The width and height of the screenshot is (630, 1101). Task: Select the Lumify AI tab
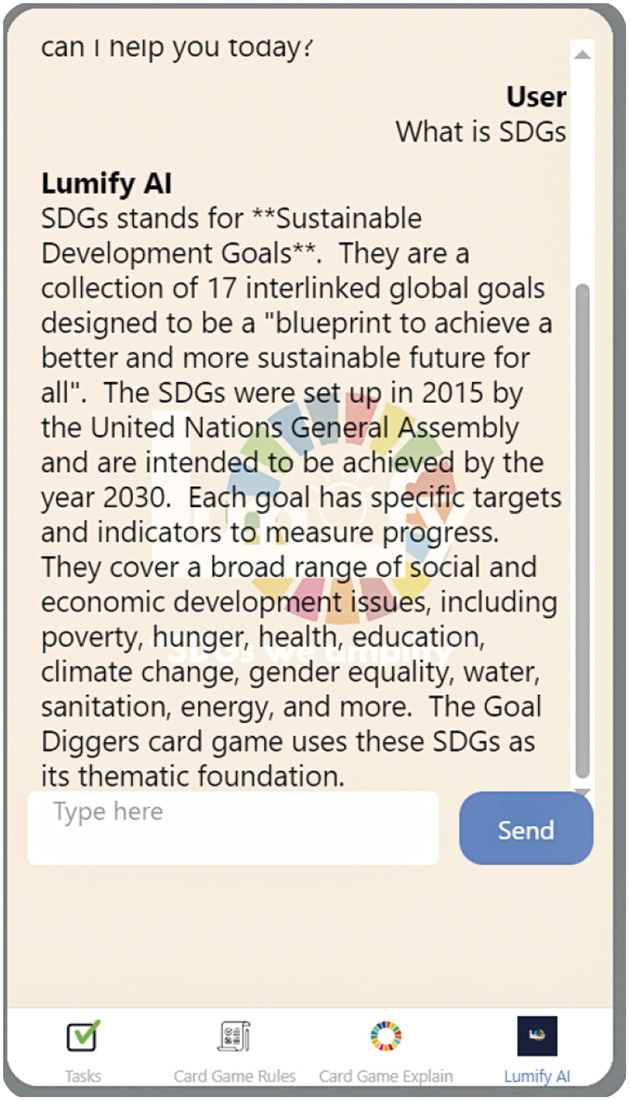(537, 1048)
